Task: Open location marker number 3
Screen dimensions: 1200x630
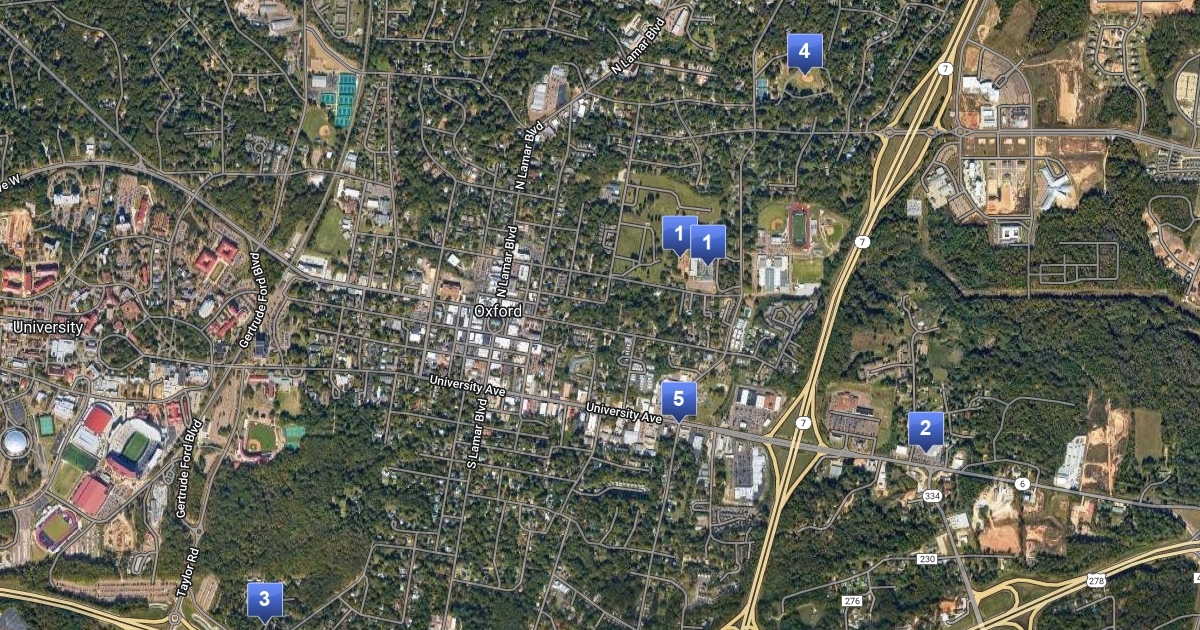Action: pyautogui.click(x=264, y=600)
